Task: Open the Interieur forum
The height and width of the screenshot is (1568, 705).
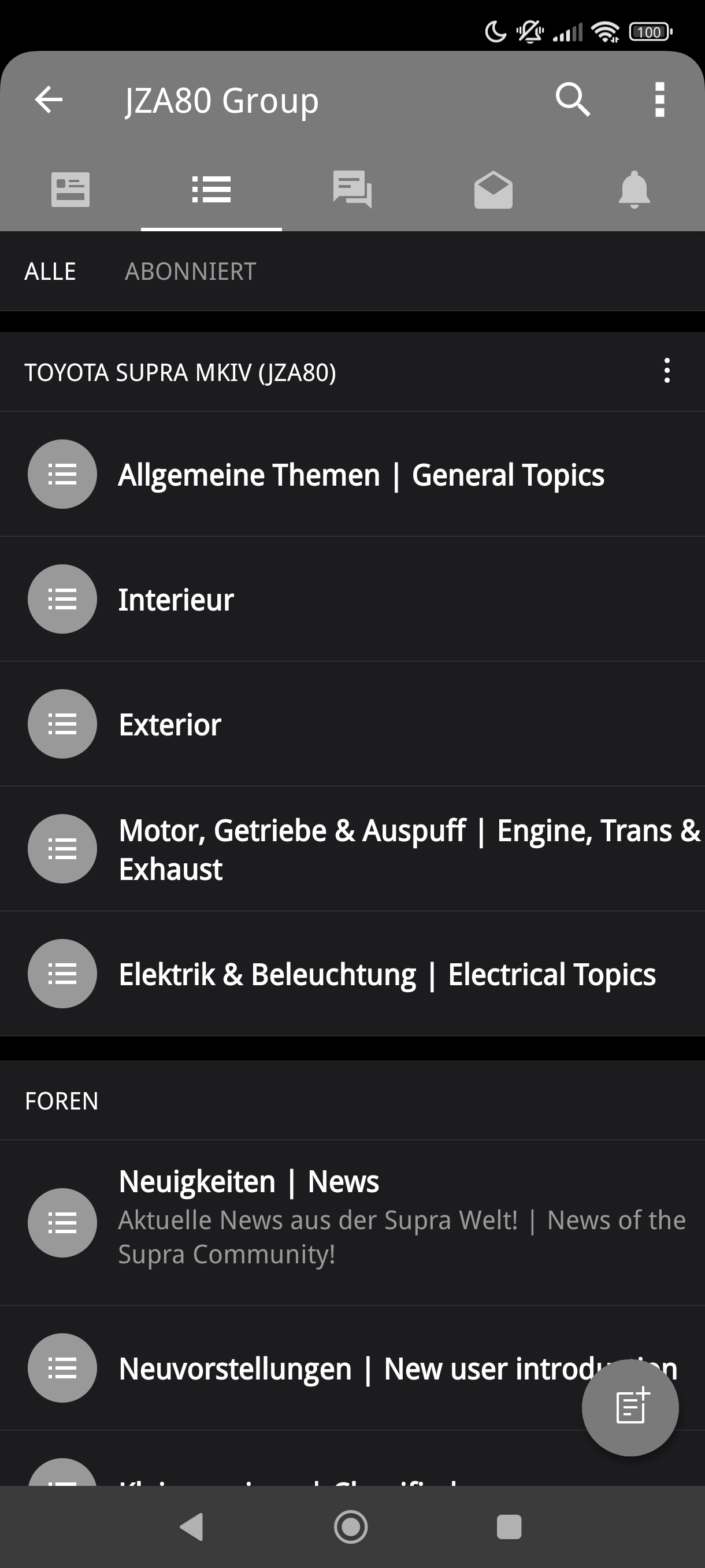Action: pos(176,600)
